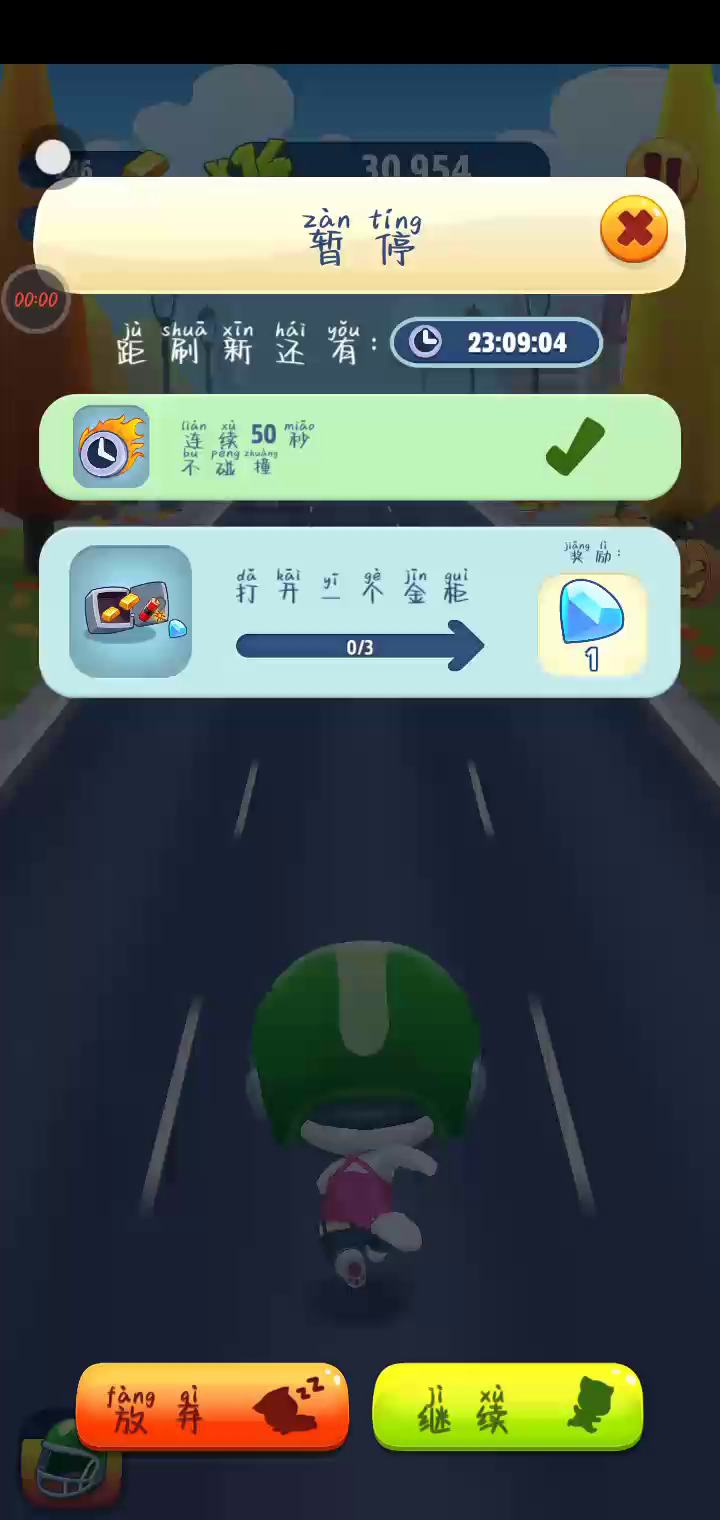This screenshot has width=720, height=1520.
Task: Open the 打开一个金柜 mission card
Action: point(359,611)
